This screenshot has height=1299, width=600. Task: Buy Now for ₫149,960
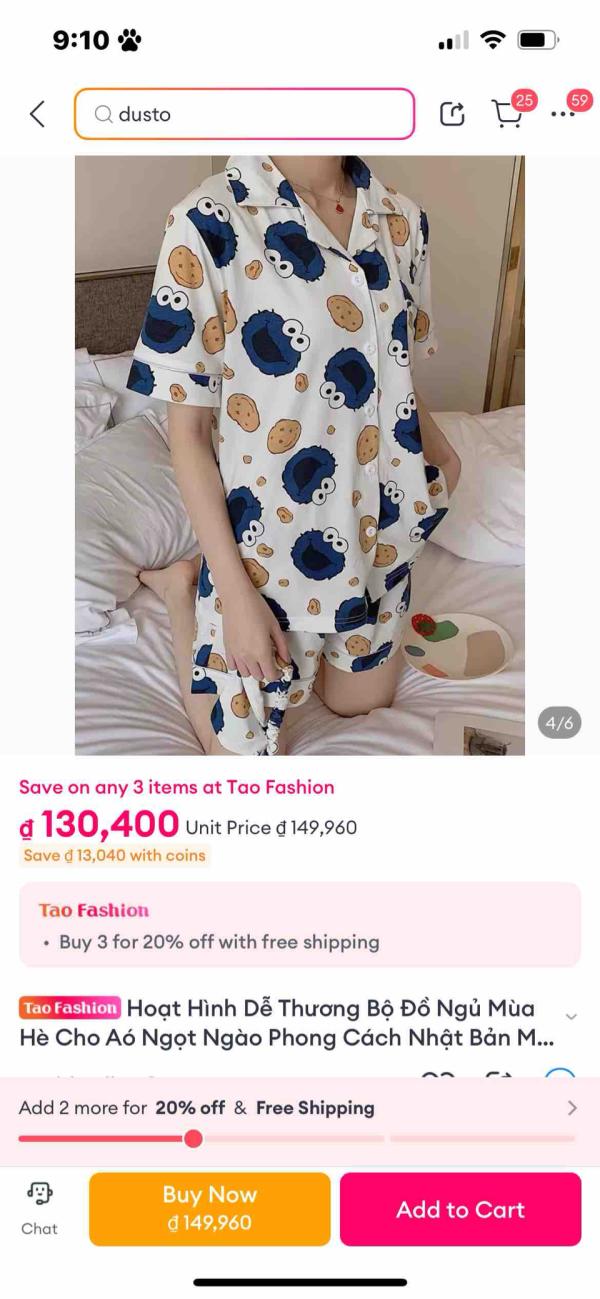click(209, 1208)
